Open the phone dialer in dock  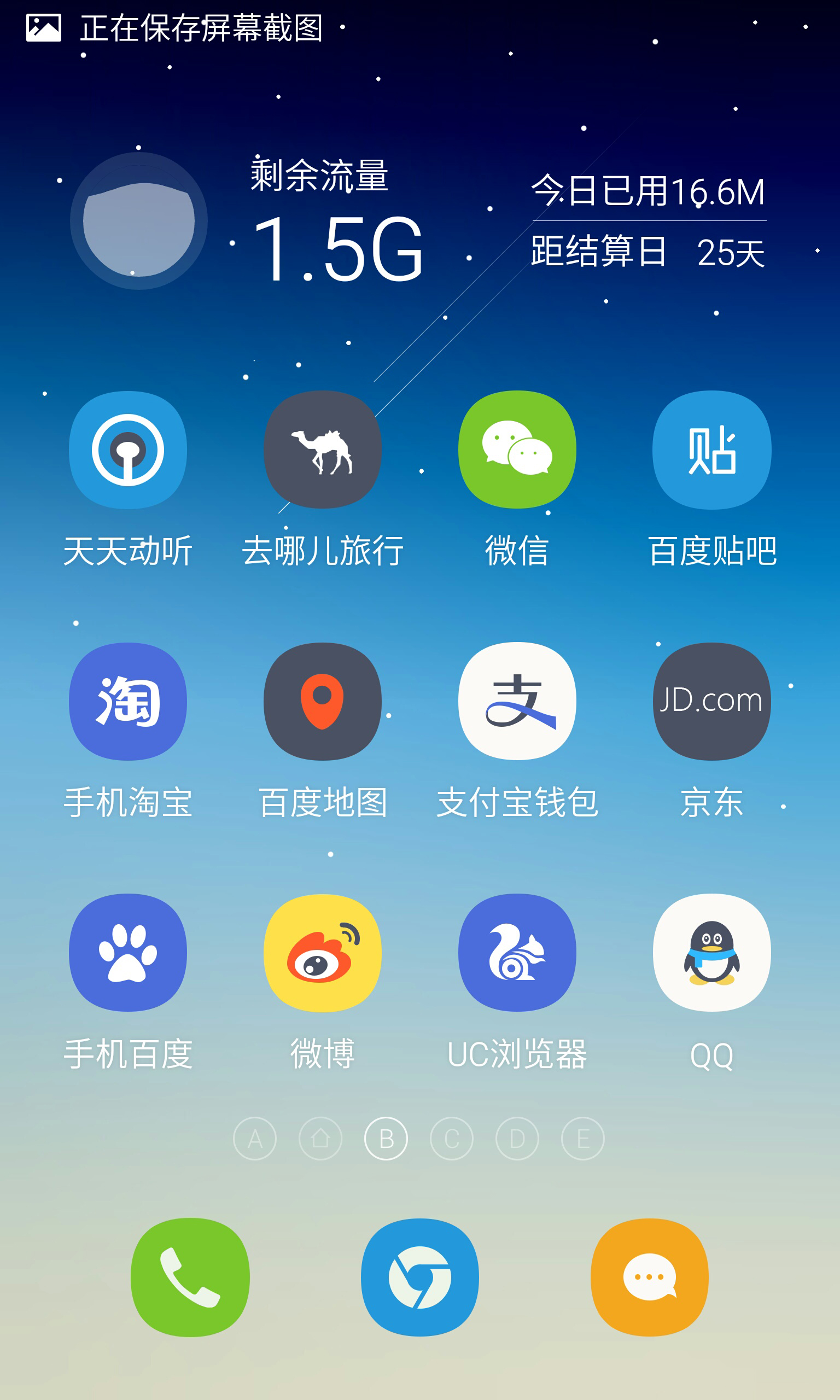(190, 1277)
